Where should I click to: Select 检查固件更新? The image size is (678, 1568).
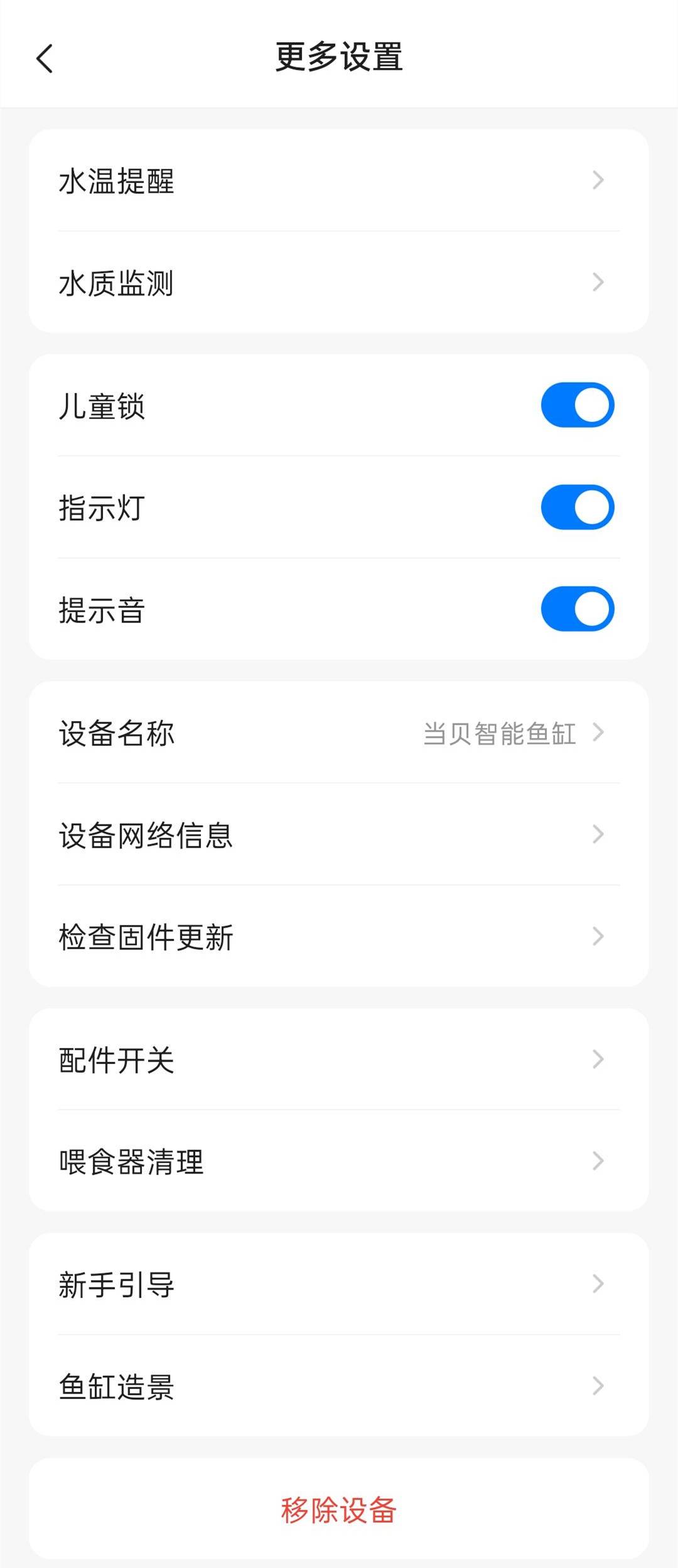(x=339, y=937)
